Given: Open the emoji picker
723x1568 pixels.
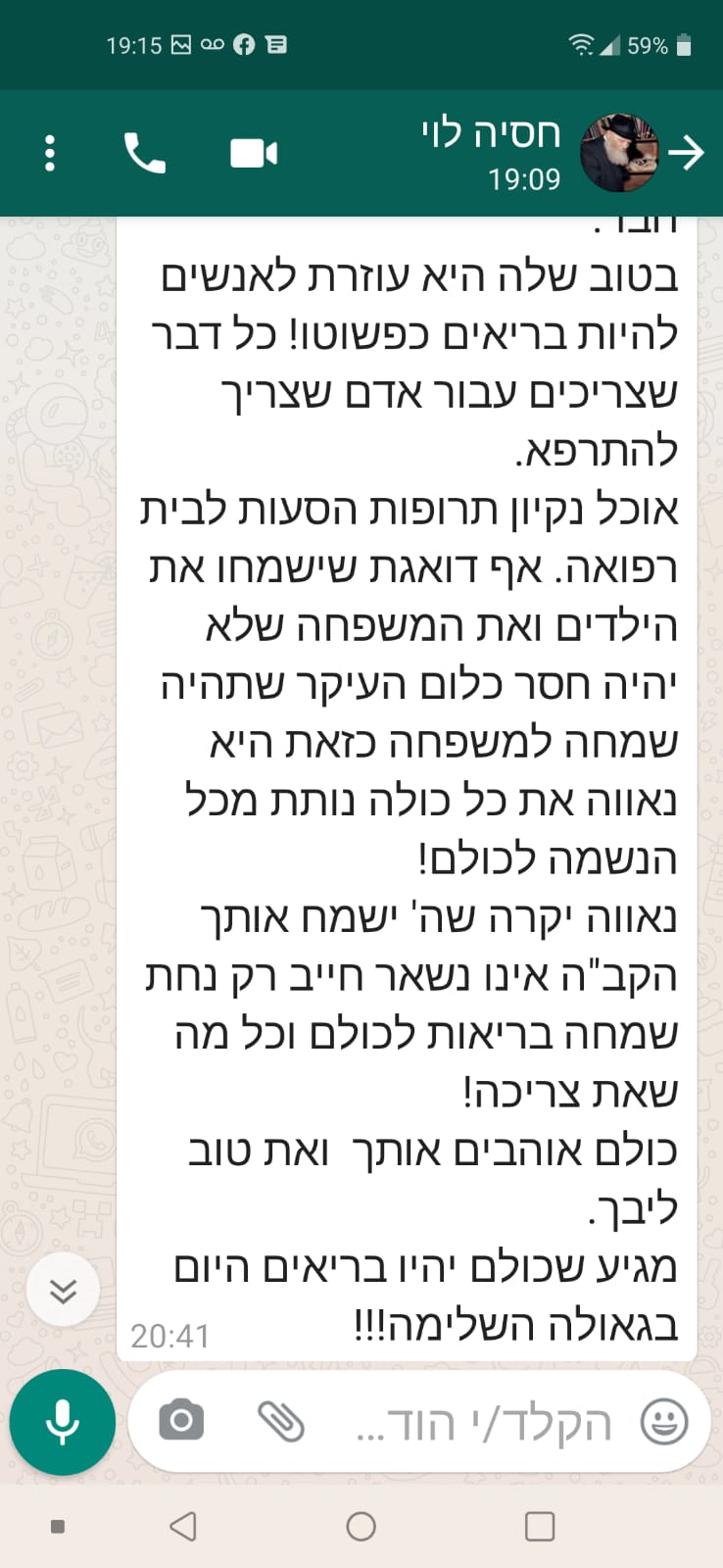Looking at the screenshot, I should tap(663, 1422).
